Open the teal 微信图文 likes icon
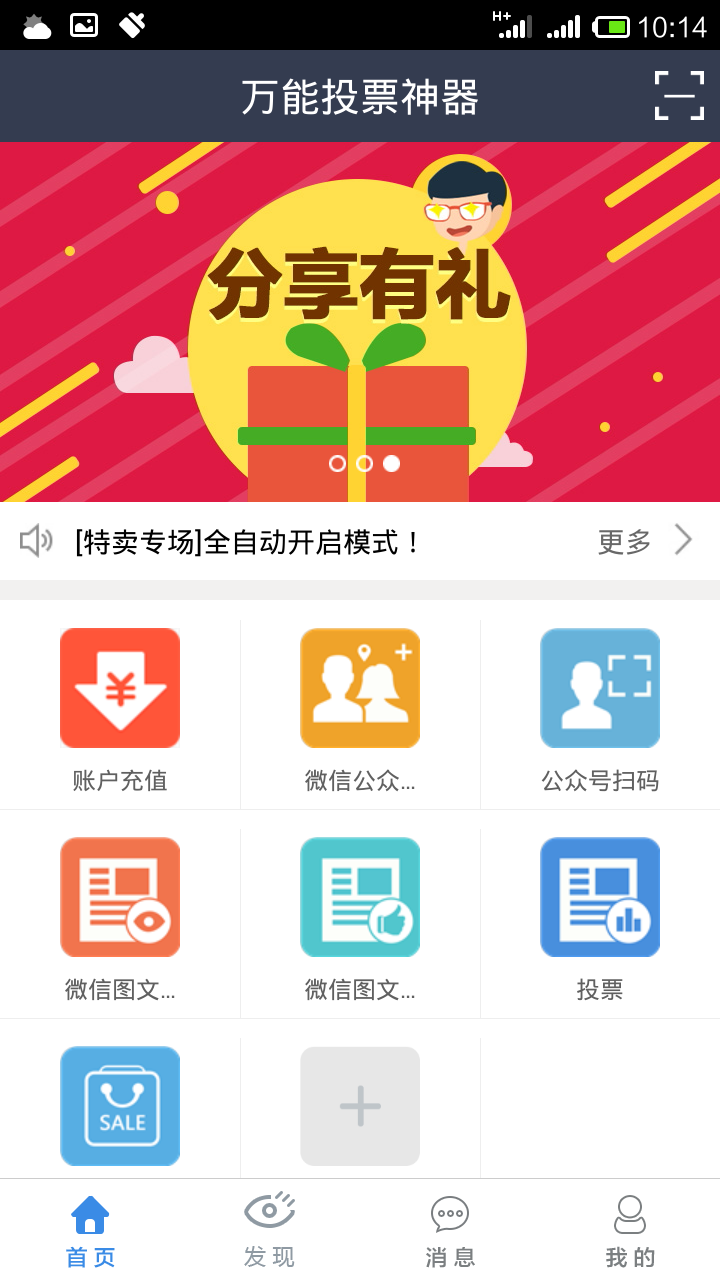The image size is (720, 1280). point(360,896)
